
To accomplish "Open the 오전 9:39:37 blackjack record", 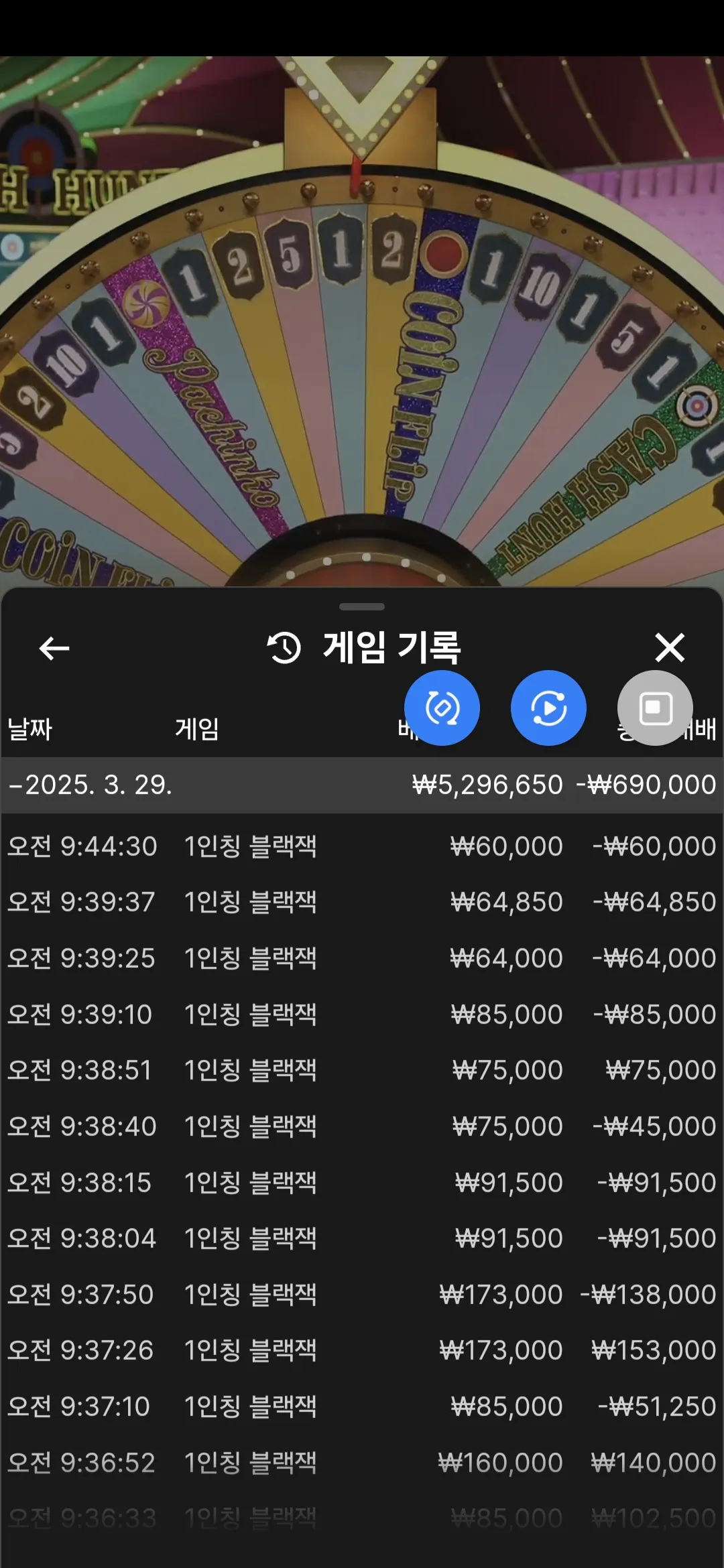I will point(362,902).
